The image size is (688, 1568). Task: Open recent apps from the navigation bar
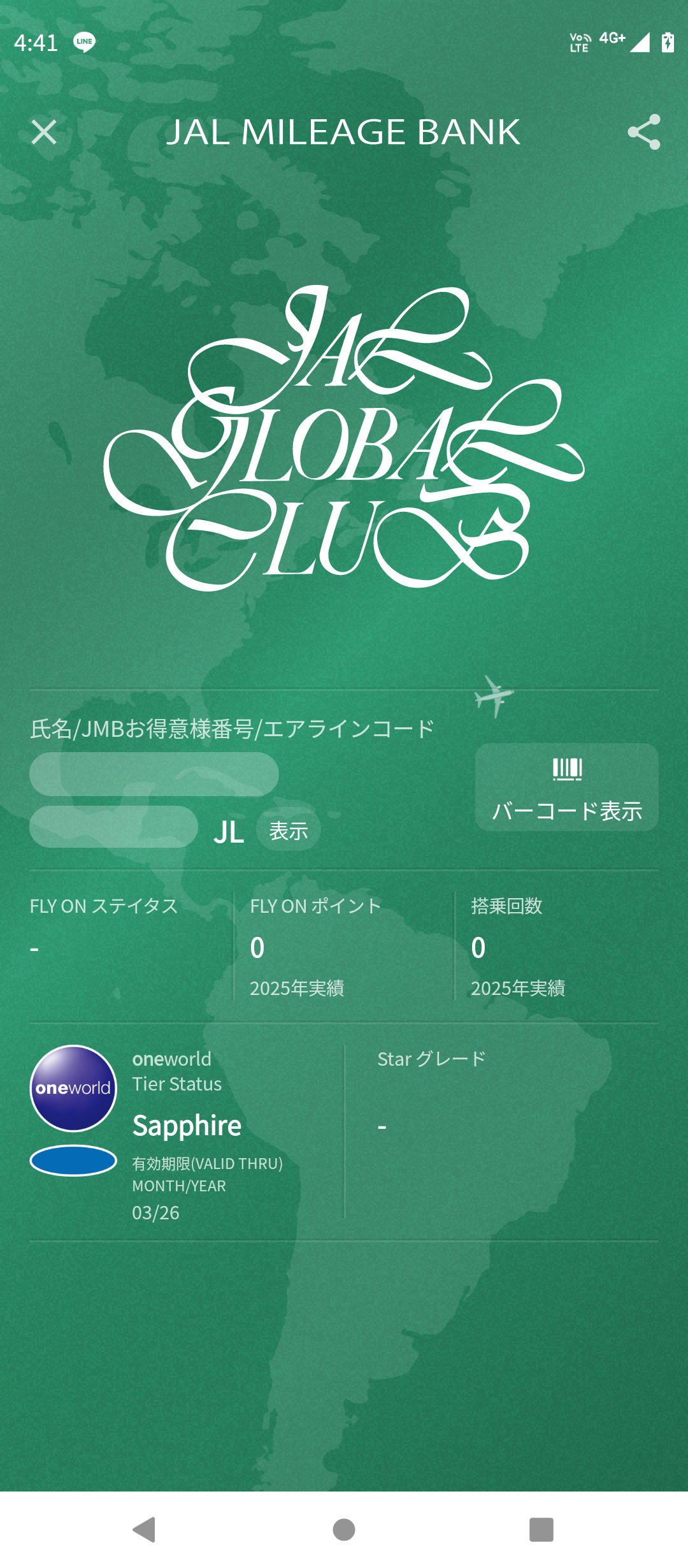pyautogui.click(x=541, y=1529)
